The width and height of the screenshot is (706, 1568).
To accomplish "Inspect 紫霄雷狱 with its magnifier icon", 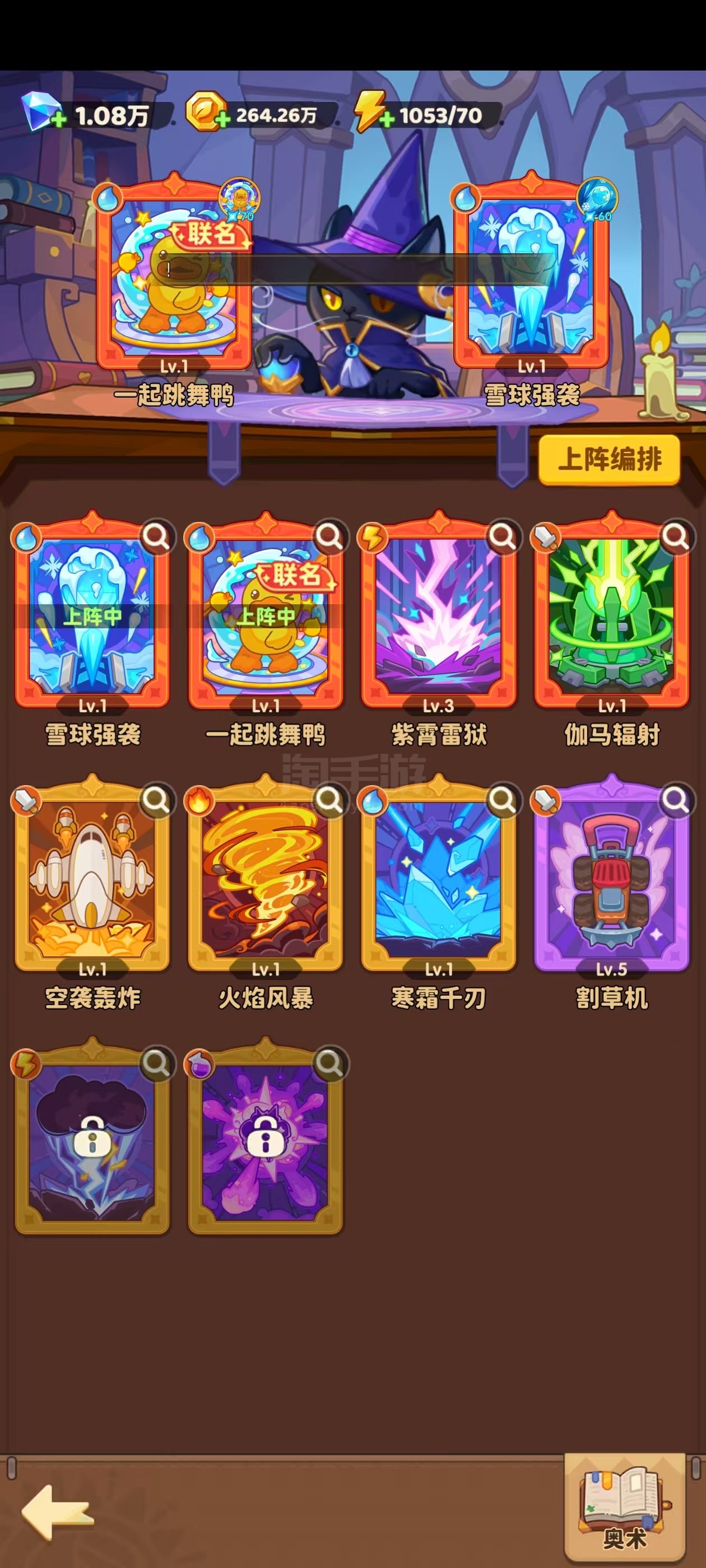I will [x=503, y=537].
